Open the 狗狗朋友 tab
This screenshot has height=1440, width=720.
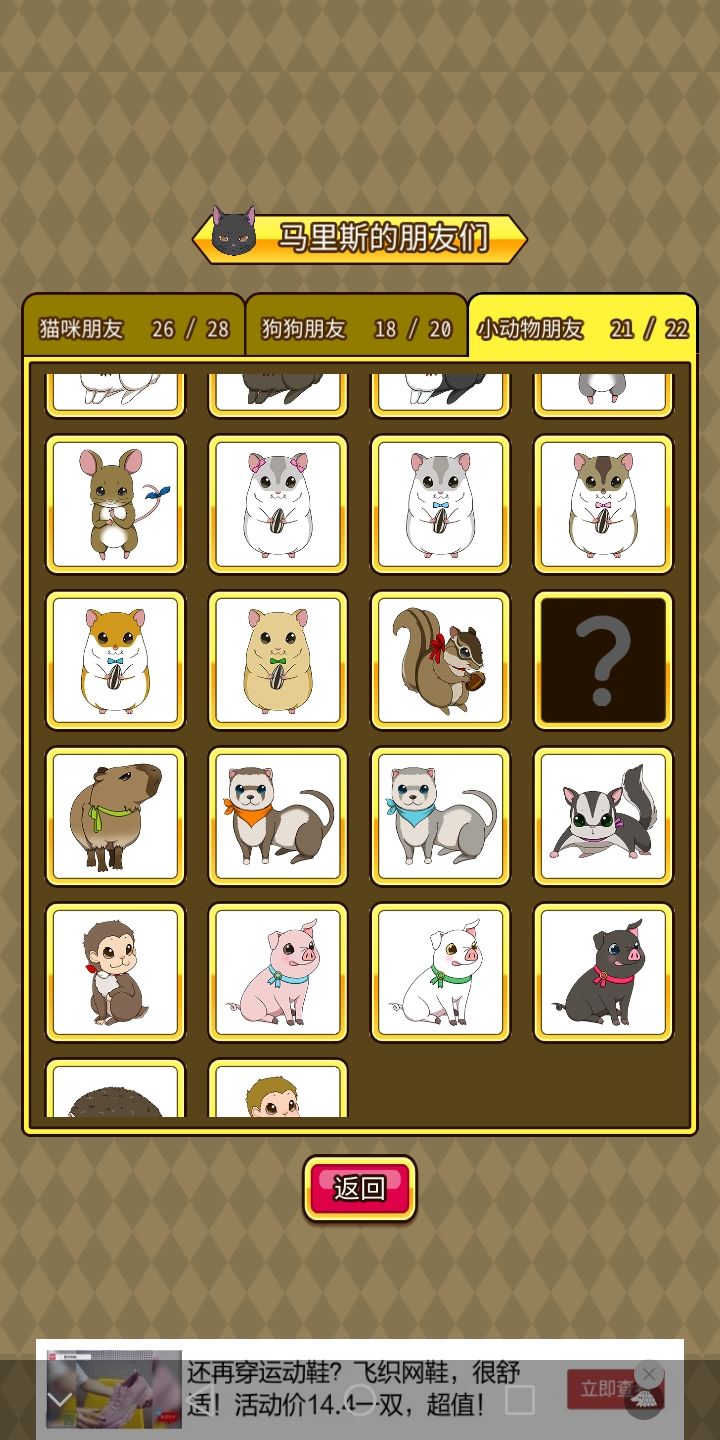(355, 328)
